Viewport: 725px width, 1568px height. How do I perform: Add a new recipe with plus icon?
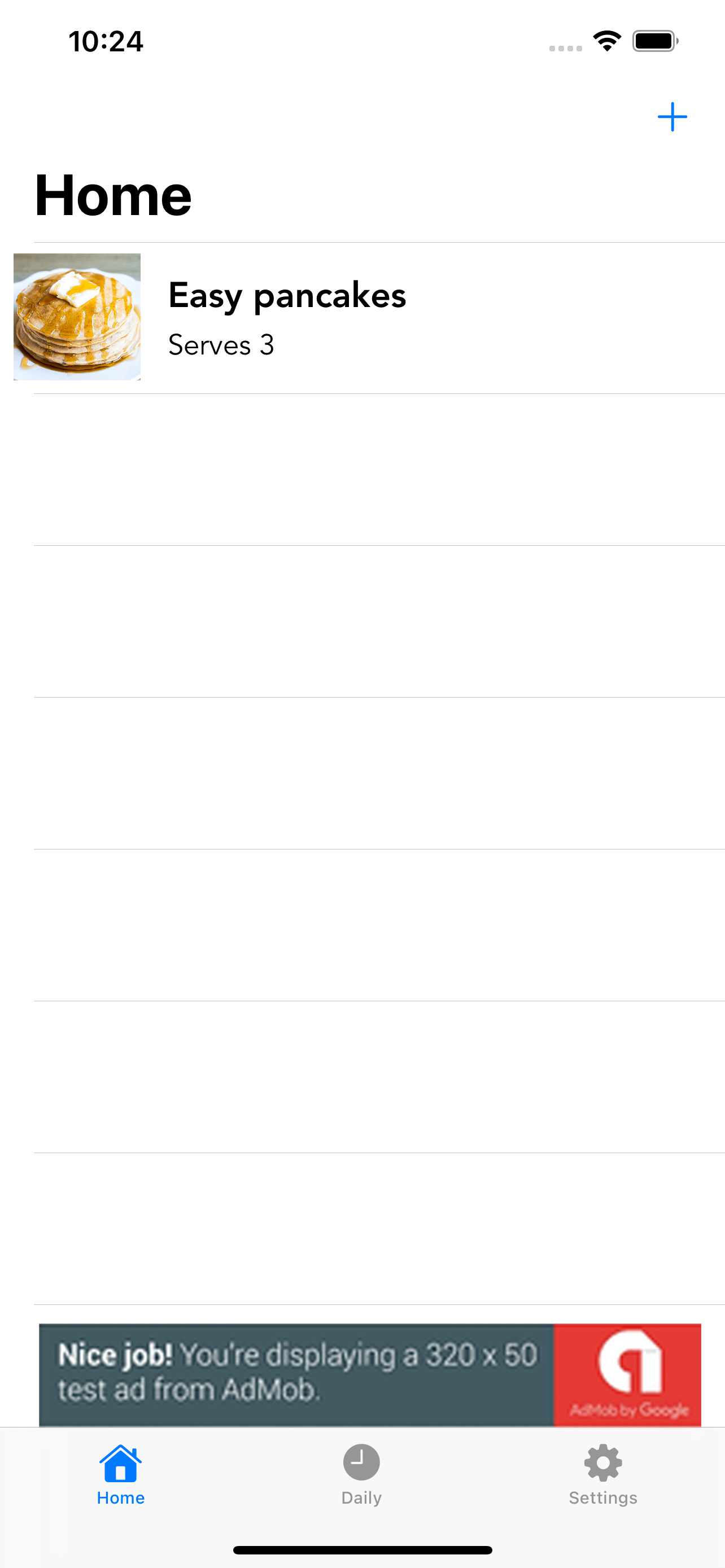tap(672, 117)
